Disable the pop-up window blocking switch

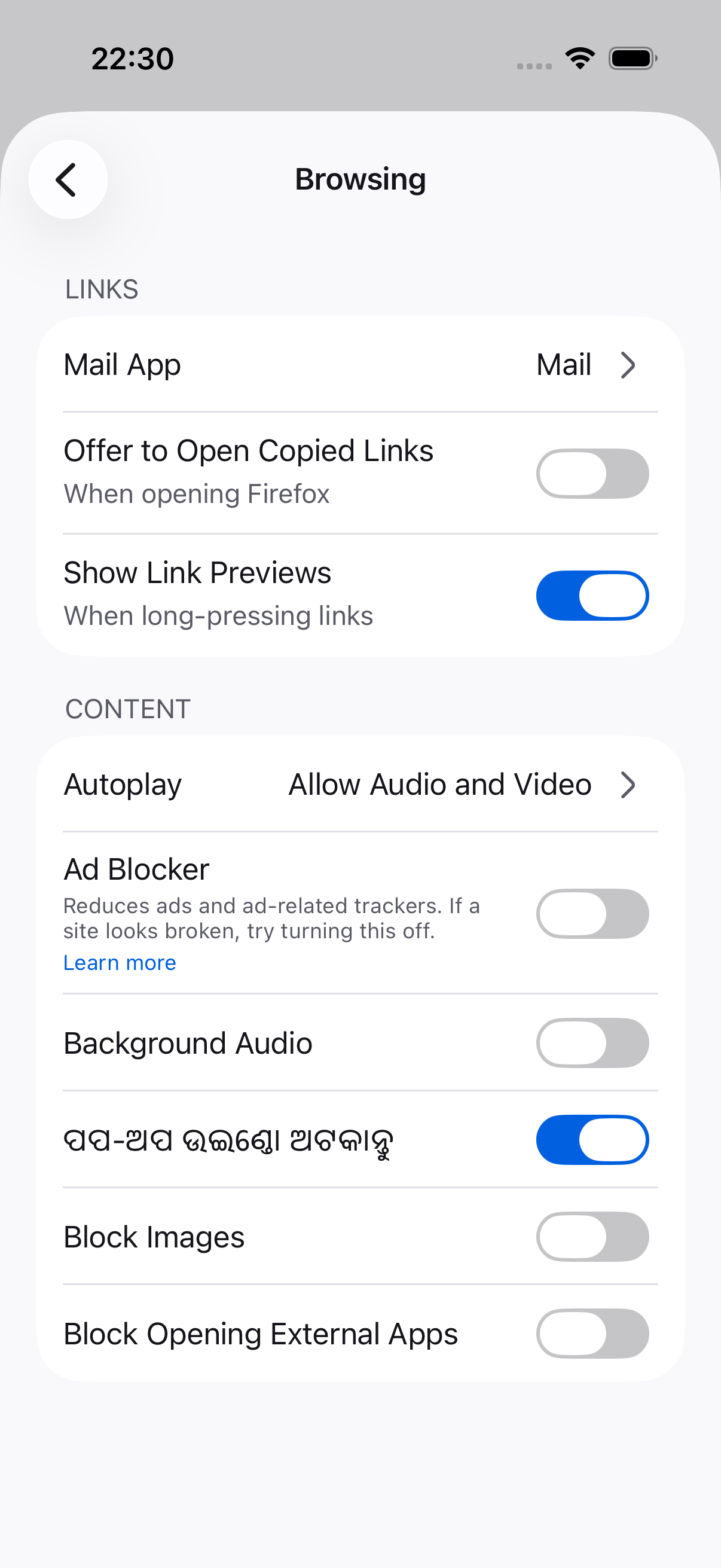click(x=592, y=1139)
